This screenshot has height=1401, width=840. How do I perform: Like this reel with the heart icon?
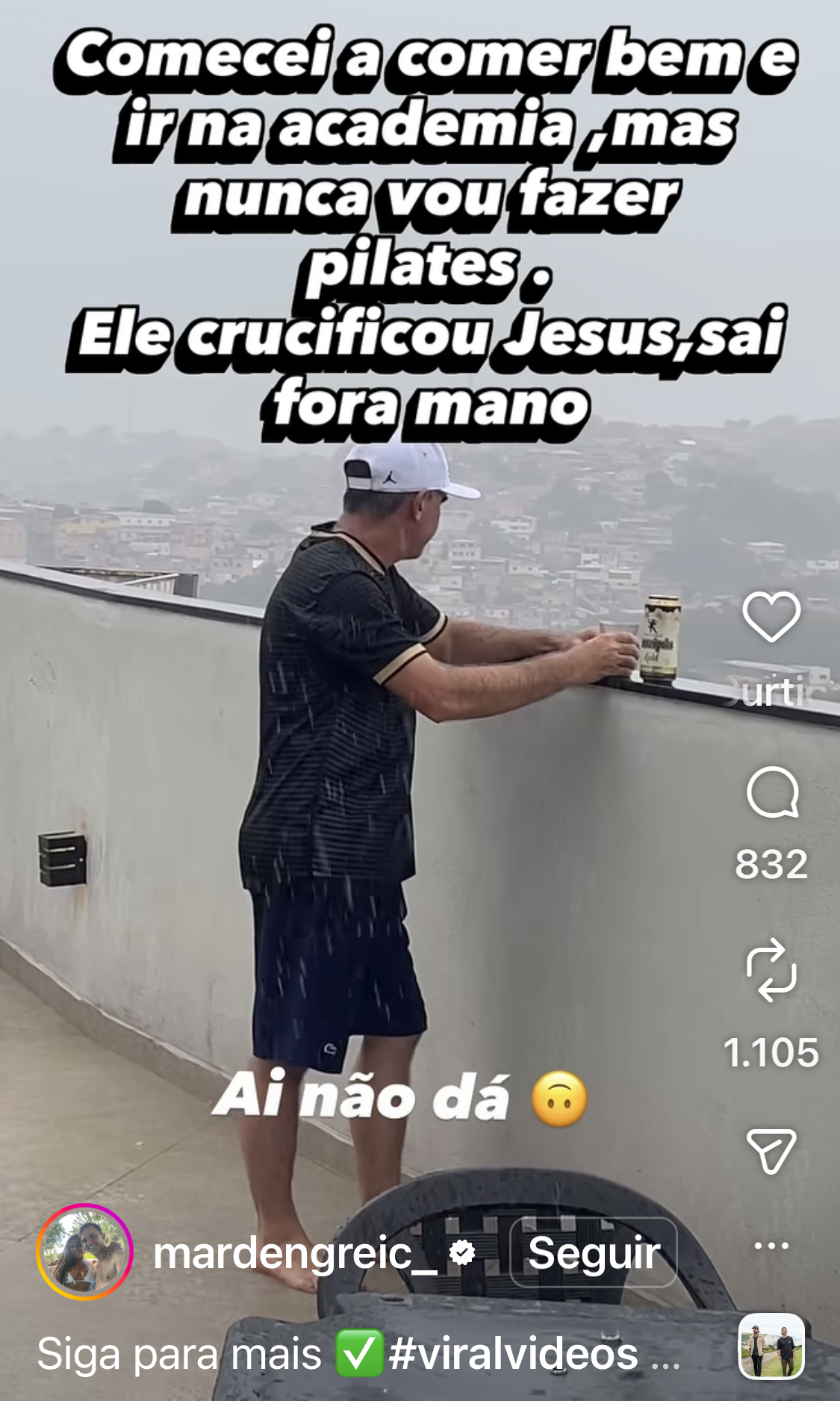click(x=771, y=616)
